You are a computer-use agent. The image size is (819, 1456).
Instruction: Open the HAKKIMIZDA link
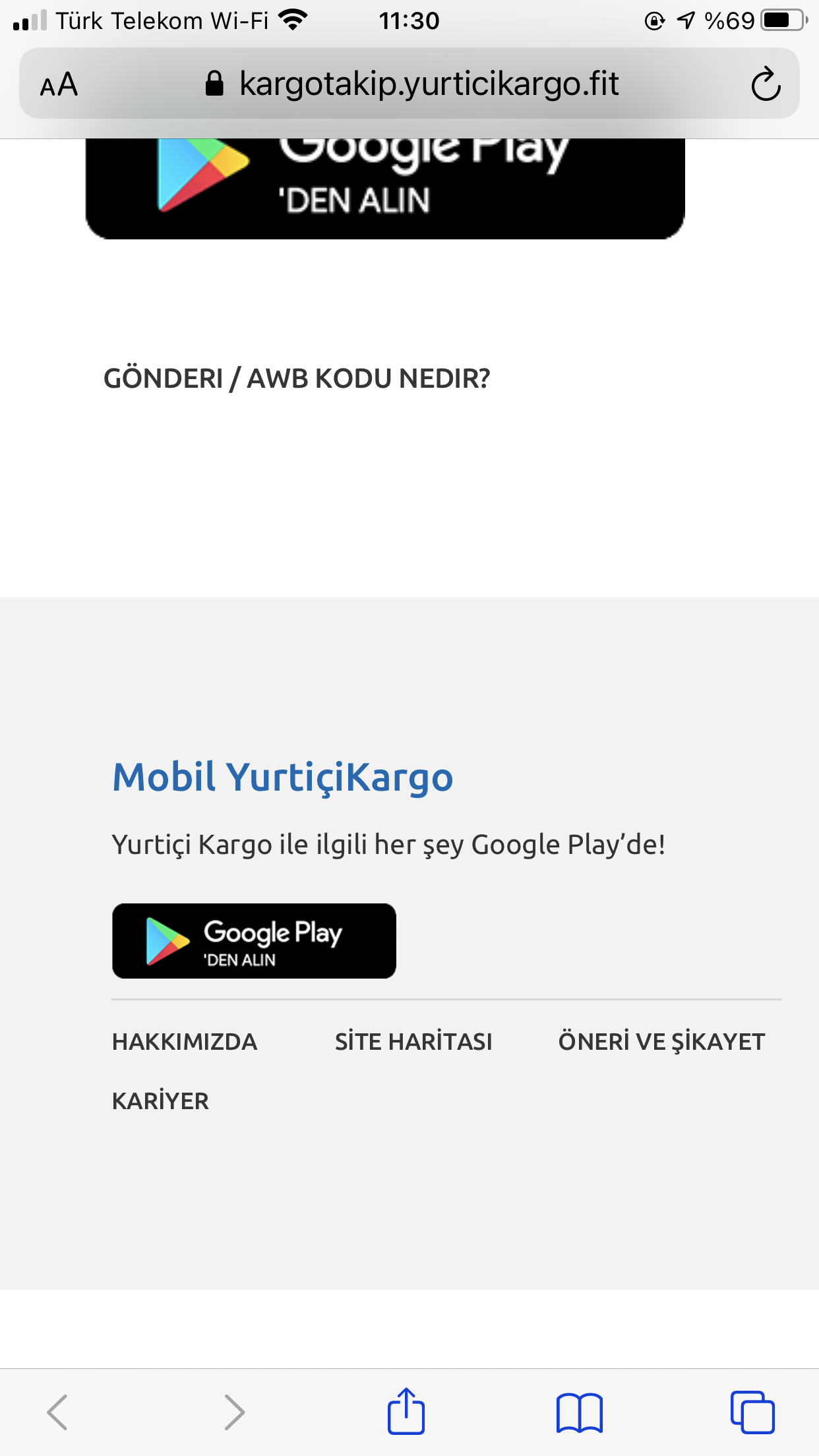185,1042
